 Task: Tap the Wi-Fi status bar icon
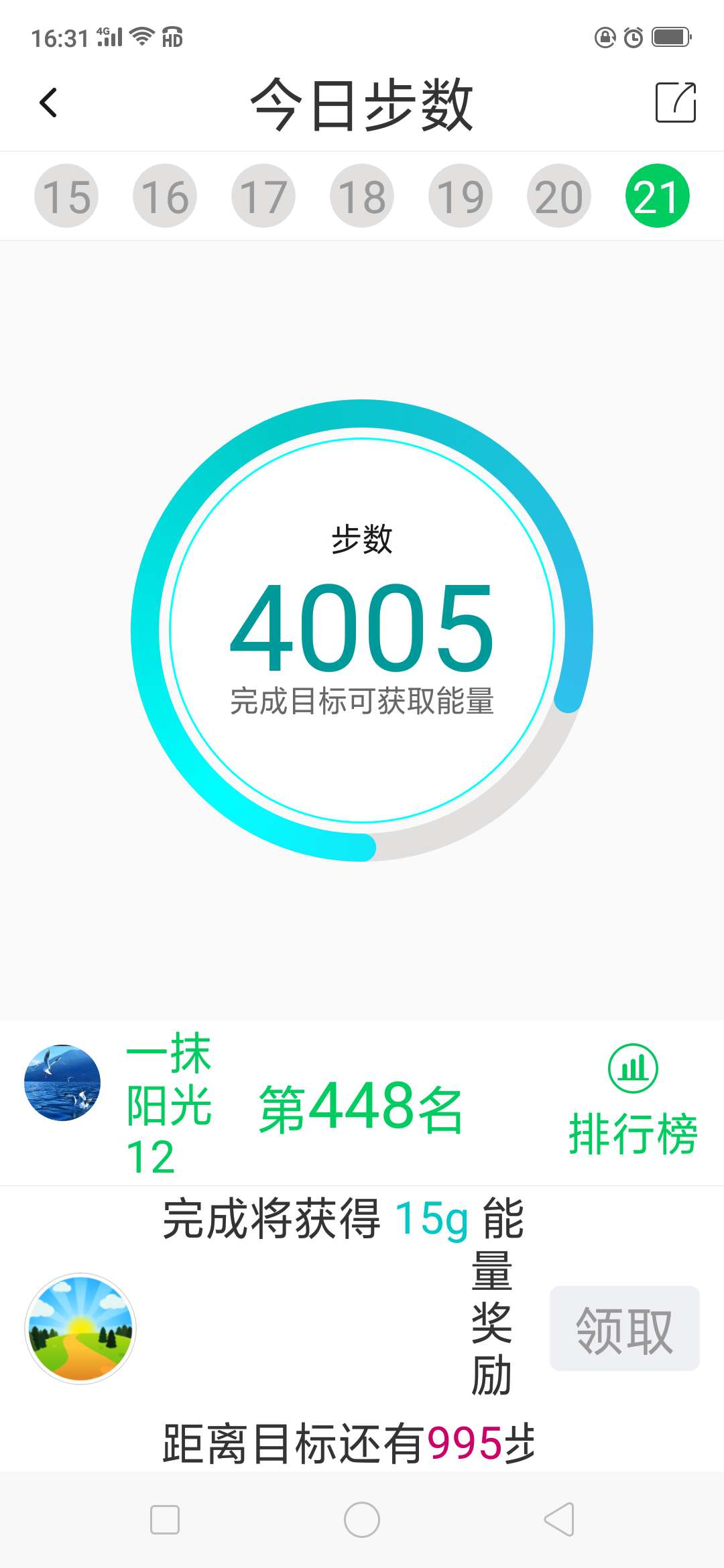click(x=141, y=38)
